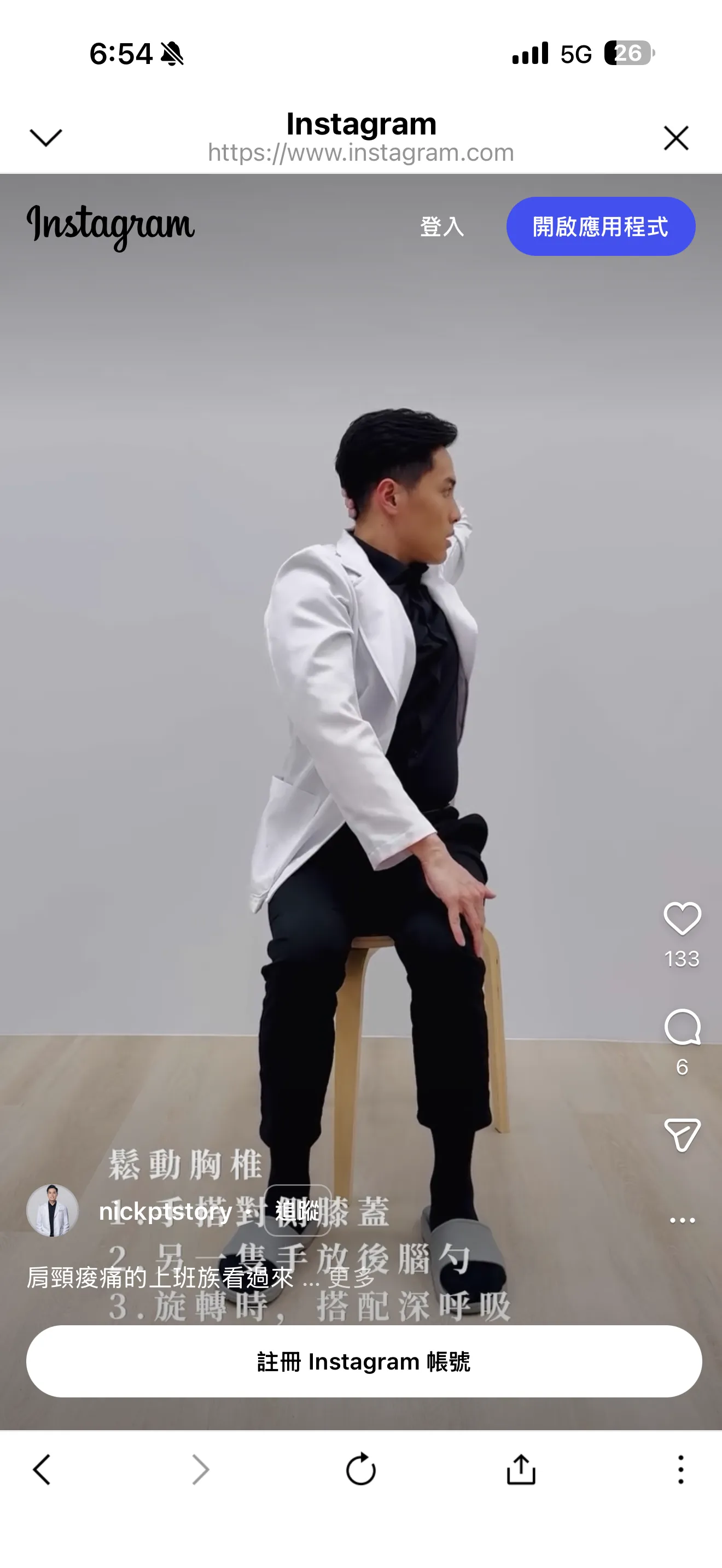Screen dimensions: 722x1568
Task: Share the reel via paper plane icon
Action: click(682, 1135)
